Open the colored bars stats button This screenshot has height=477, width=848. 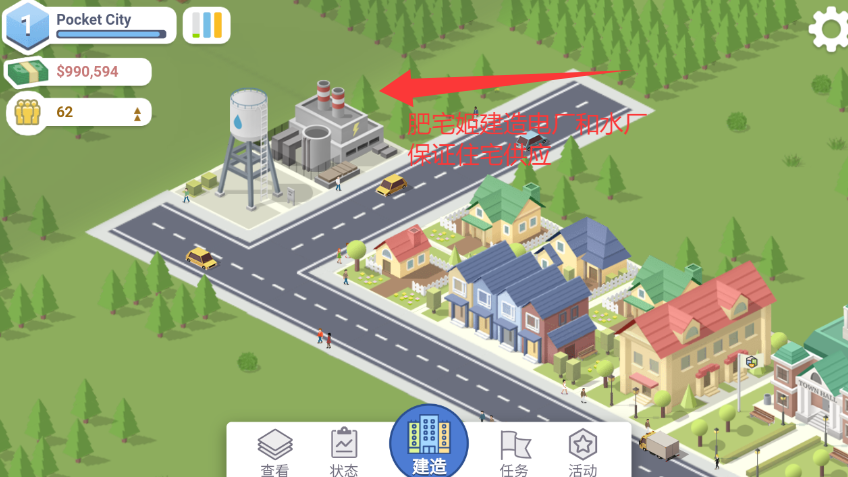[x=207, y=25]
